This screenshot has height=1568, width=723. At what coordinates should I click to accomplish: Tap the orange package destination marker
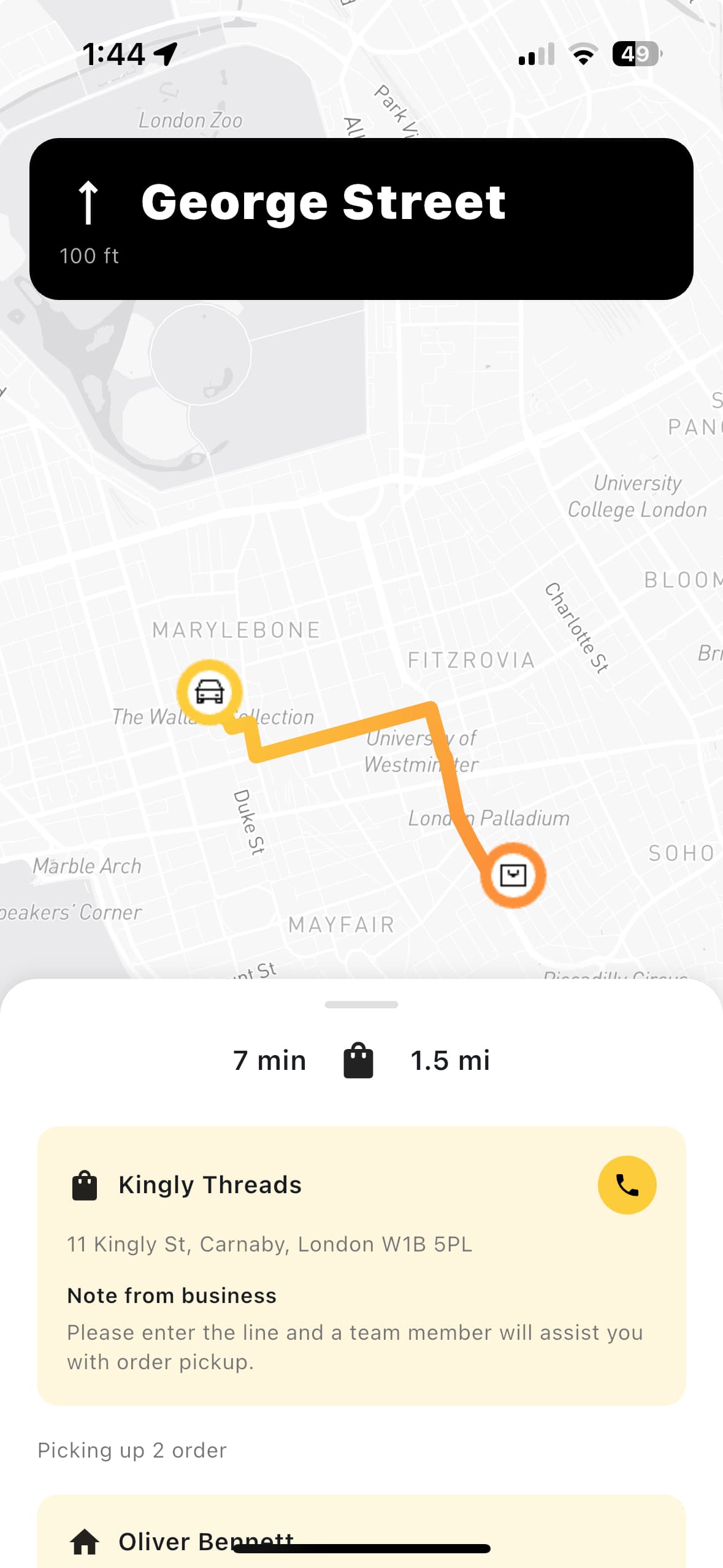(514, 876)
